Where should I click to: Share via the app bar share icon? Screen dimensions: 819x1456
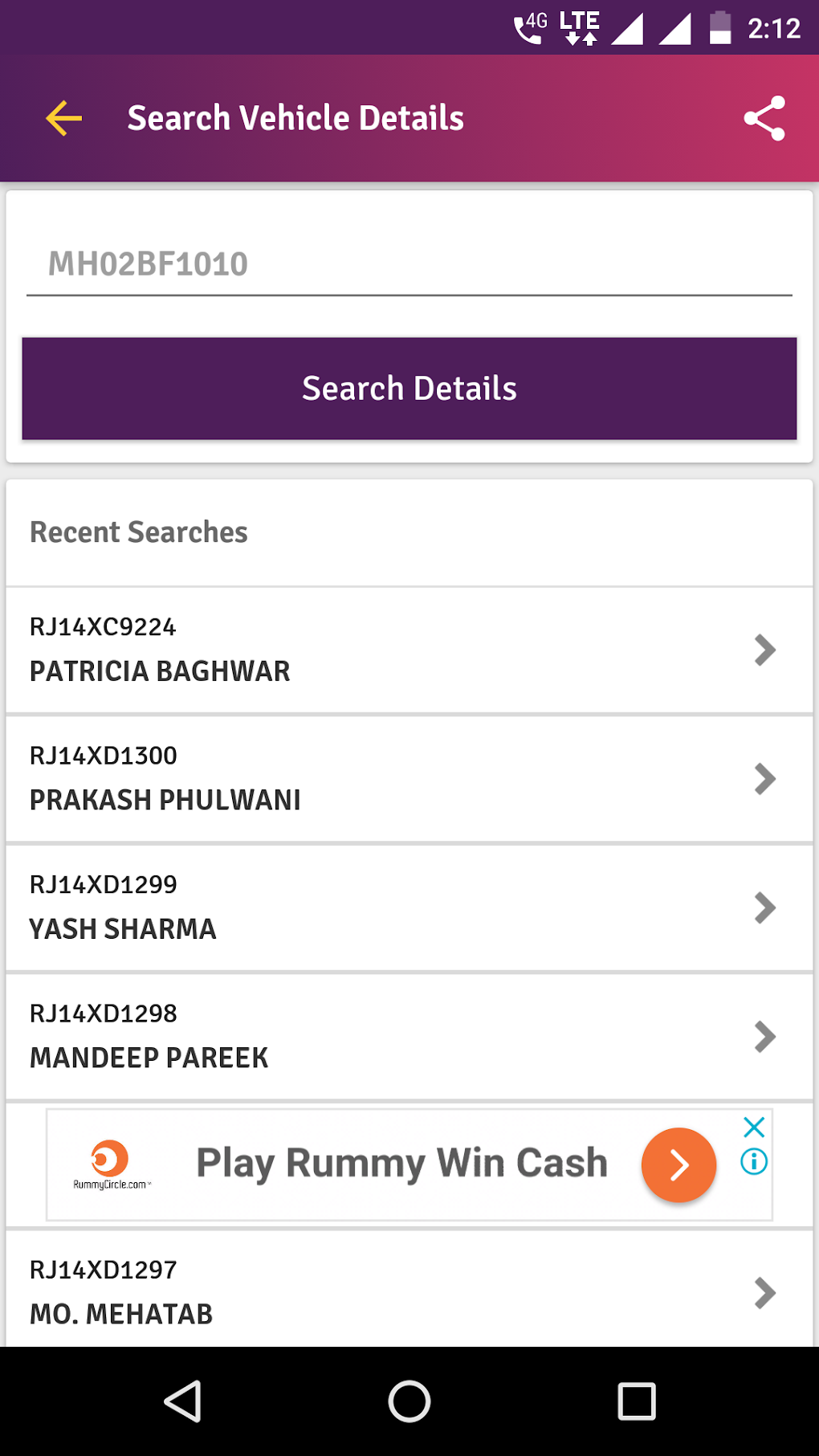pos(764,119)
